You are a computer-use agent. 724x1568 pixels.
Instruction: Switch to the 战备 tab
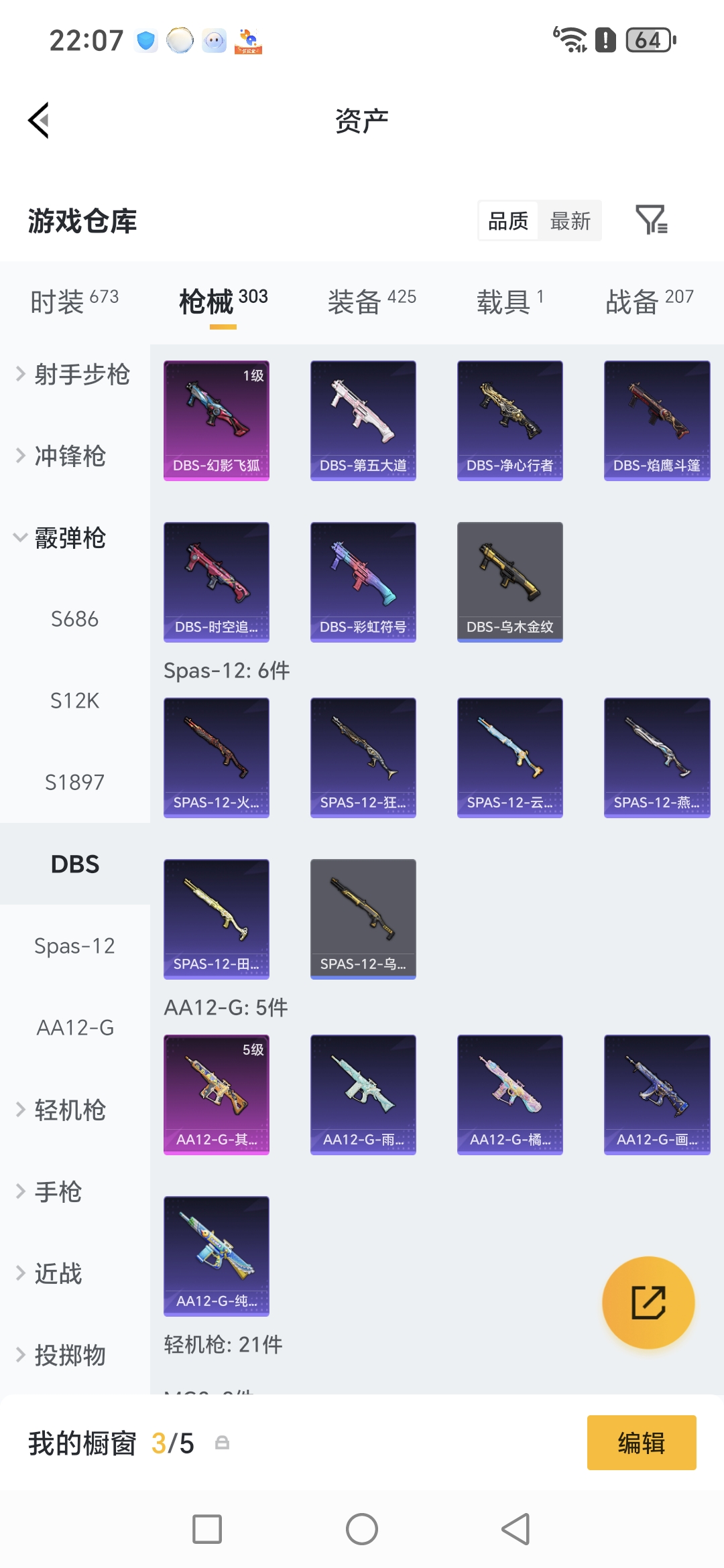pyautogui.click(x=650, y=302)
